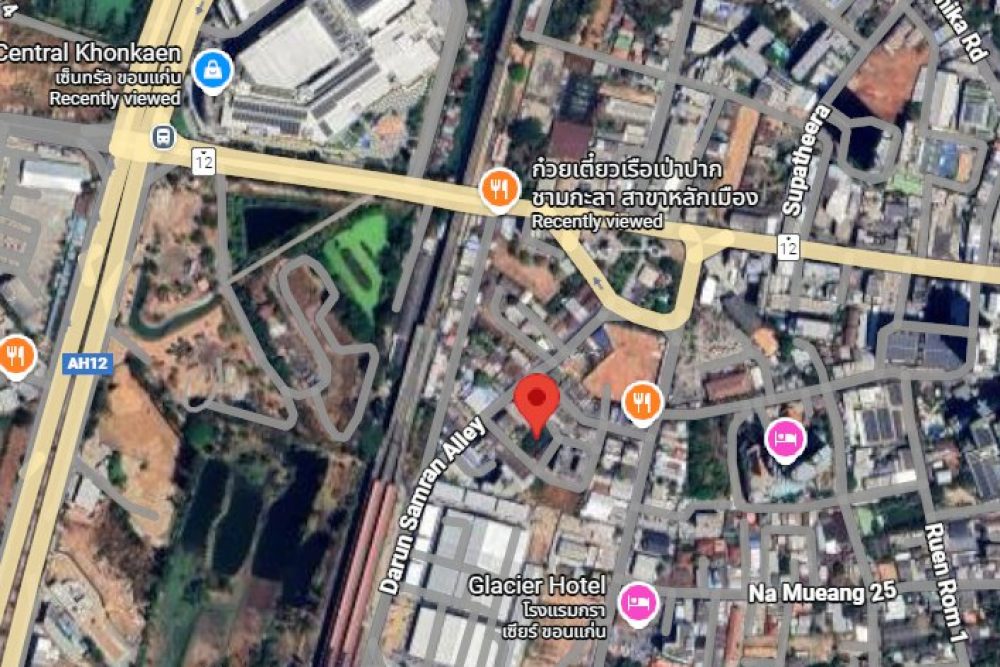Tap the bus stop icon near Central Khonkaen
The width and height of the screenshot is (1000, 667).
coord(162,136)
